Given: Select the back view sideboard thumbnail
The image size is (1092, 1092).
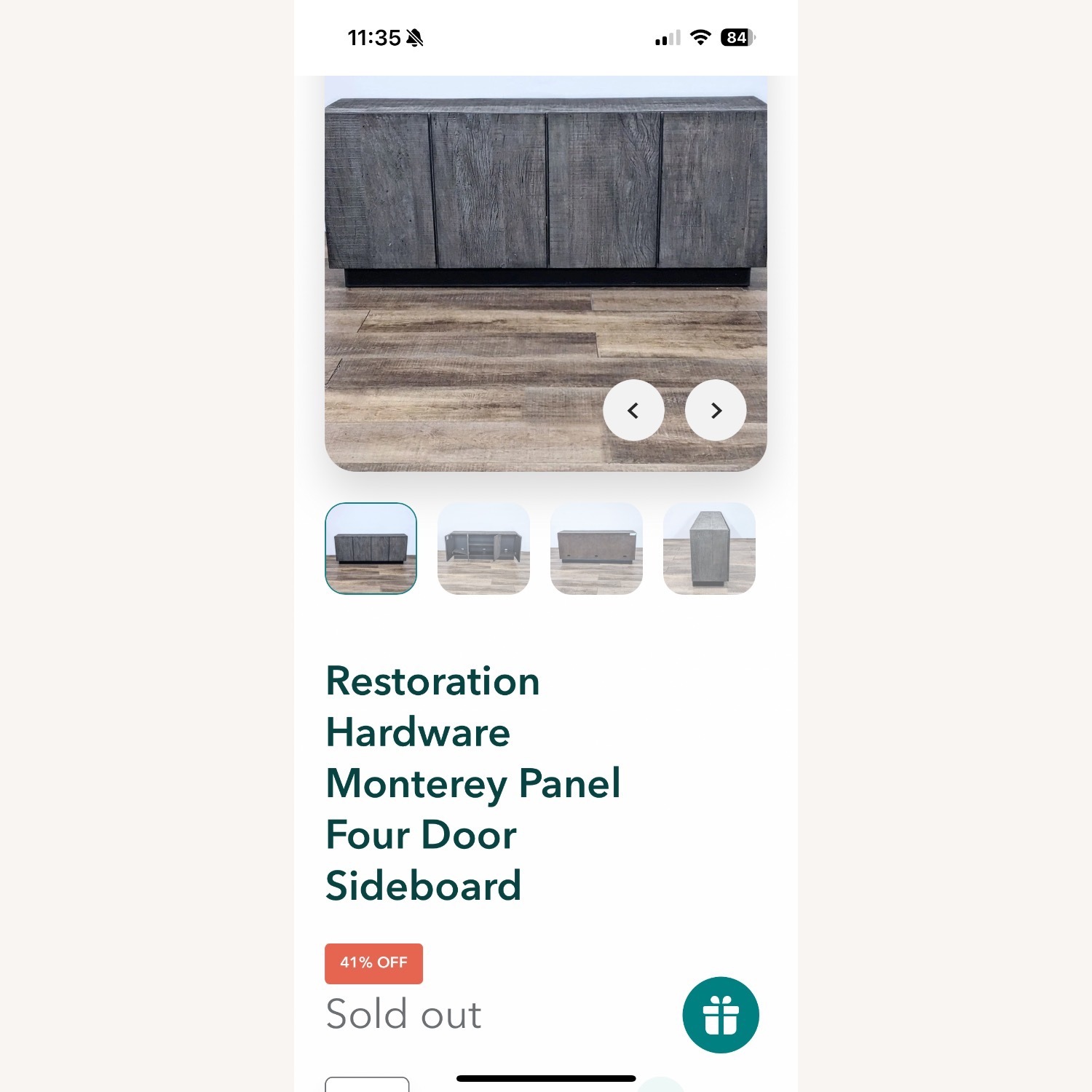Looking at the screenshot, I should click(596, 548).
